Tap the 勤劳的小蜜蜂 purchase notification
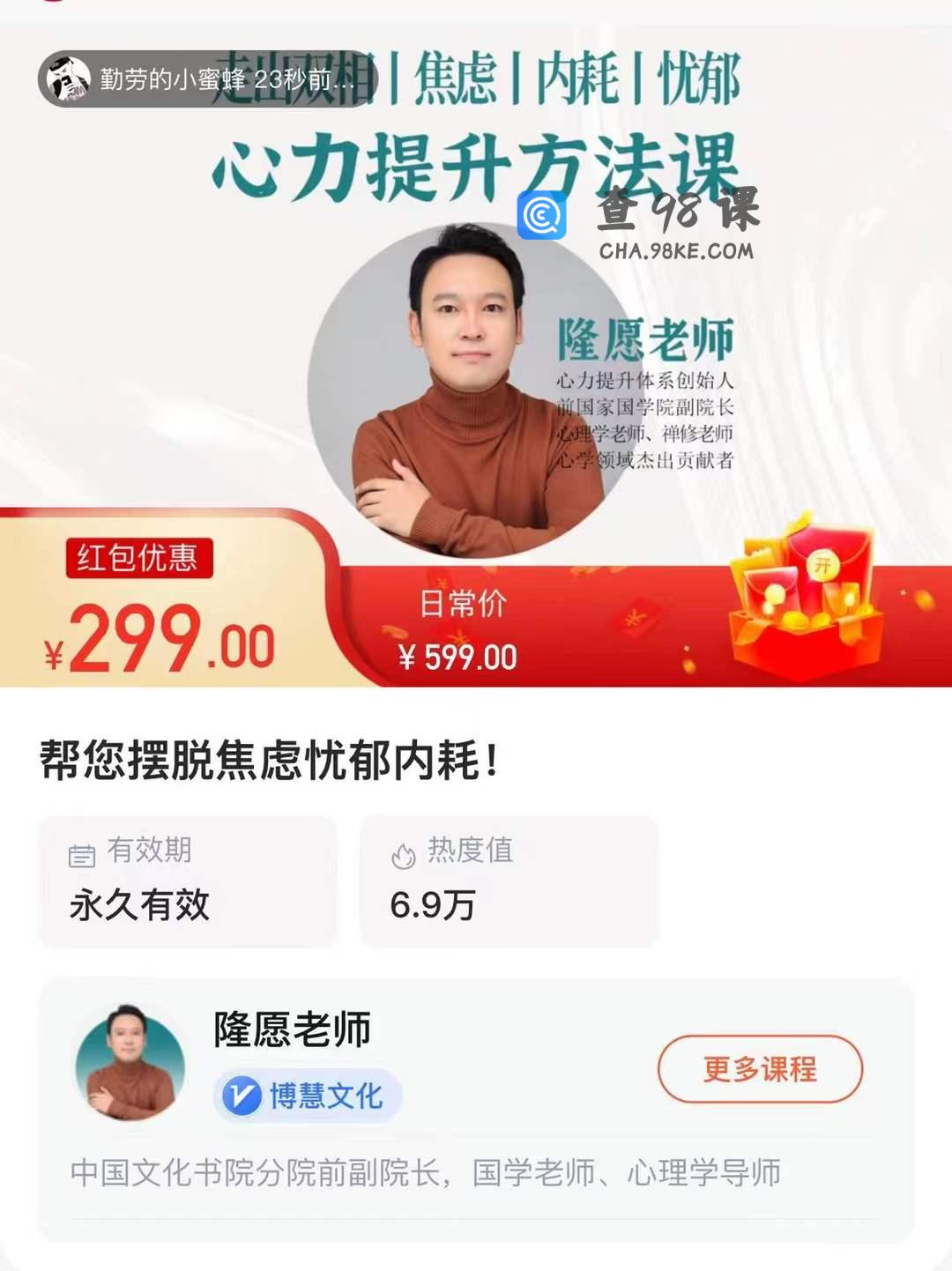Viewport: 952px width, 1271px height. point(207,79)
